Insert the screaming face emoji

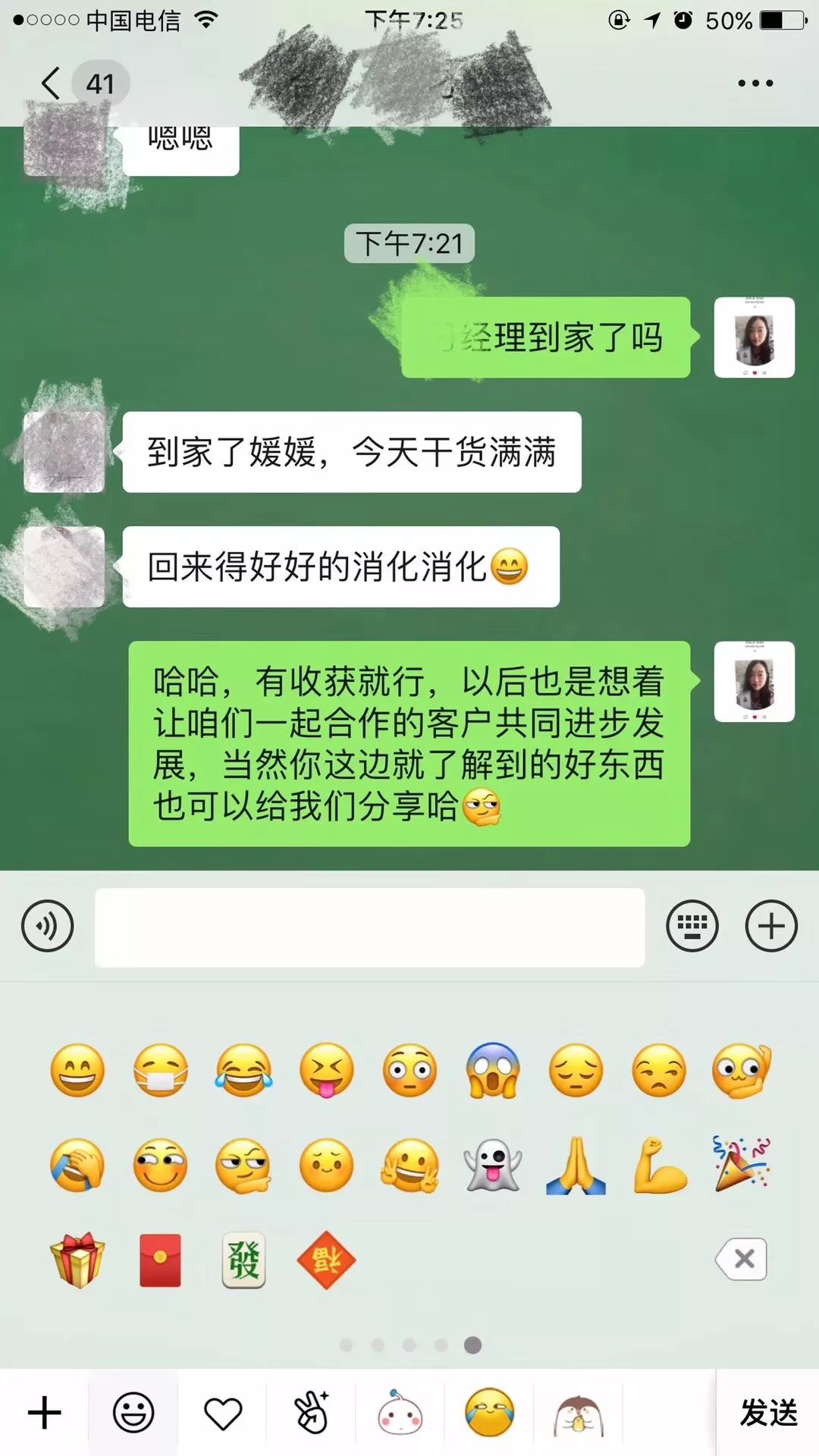coord(492,1070)
